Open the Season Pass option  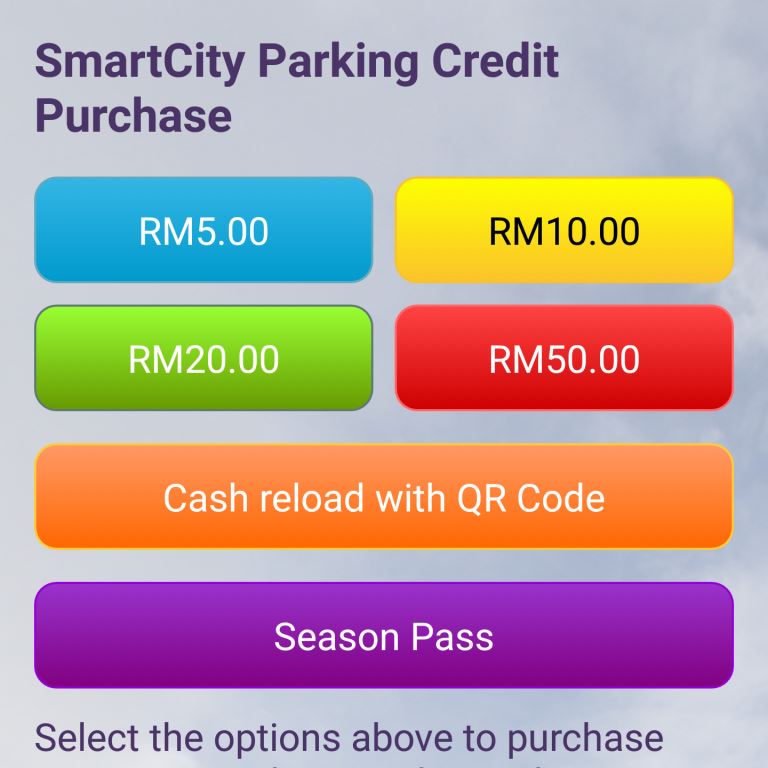click(x=384, y=636)
